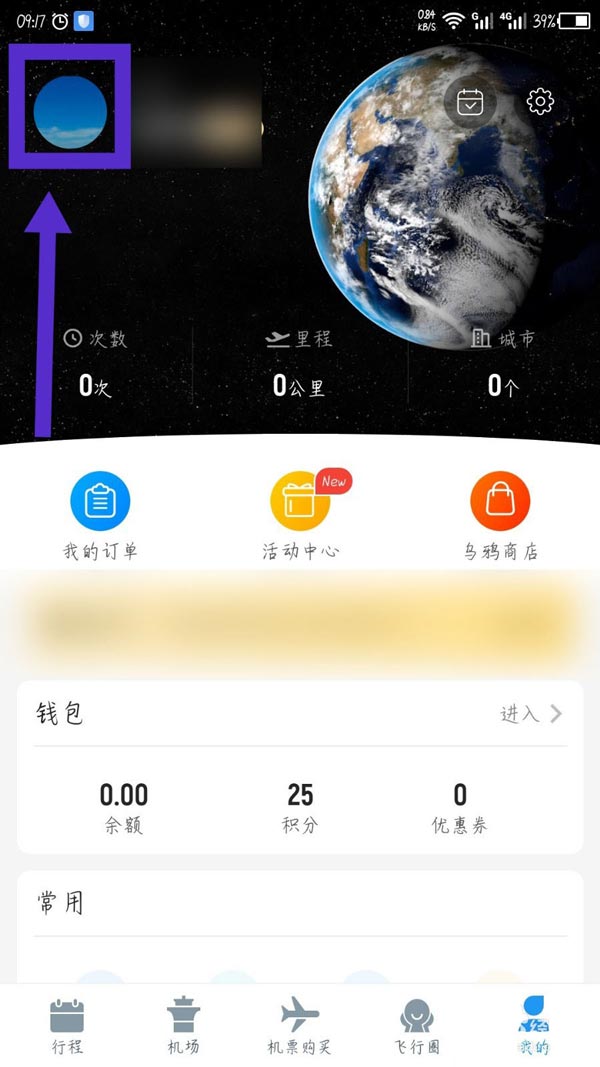View the 优惠券 coupons
600x1067 pixels.
[x=460, y=806]
